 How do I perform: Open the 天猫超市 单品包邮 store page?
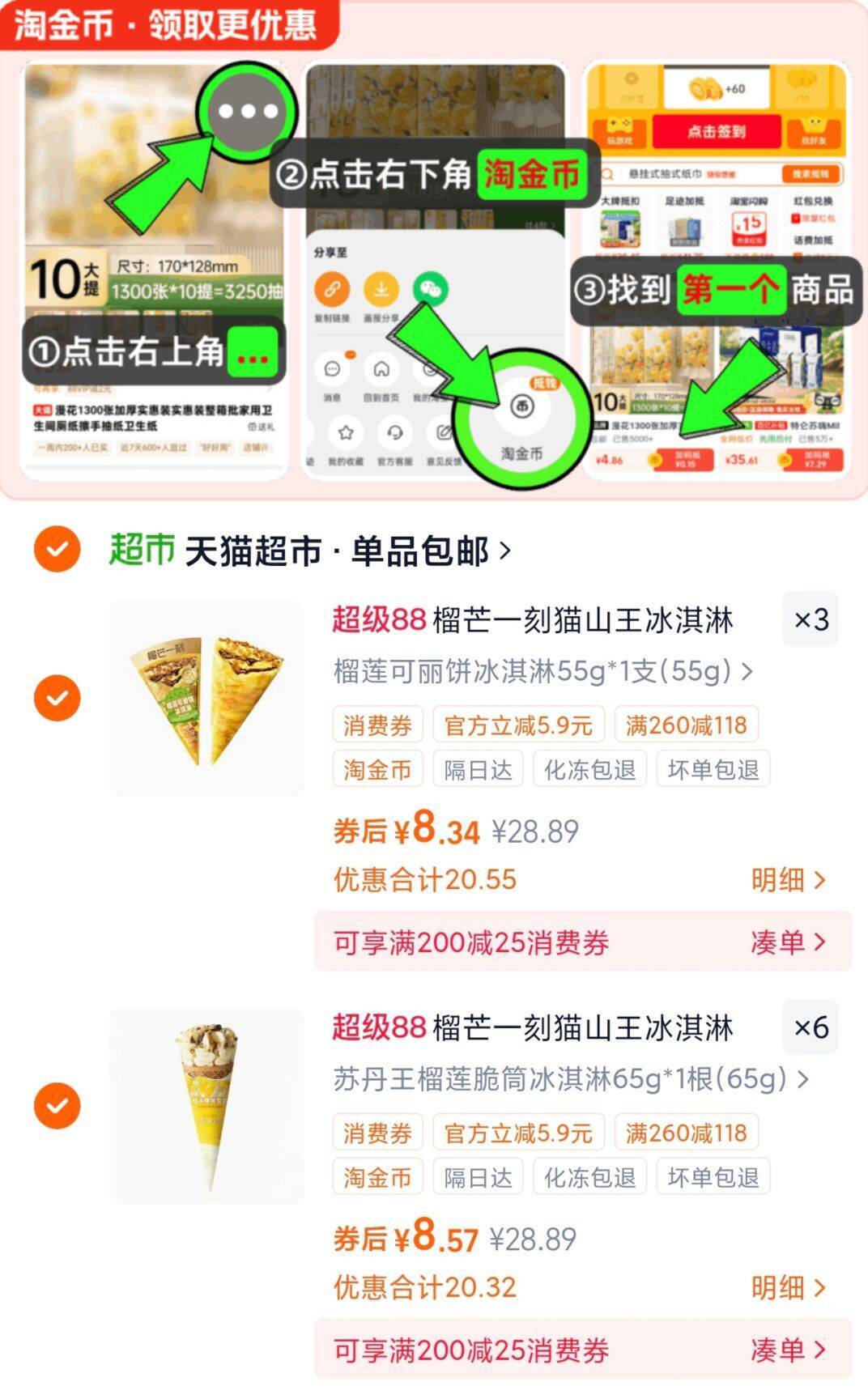point(310,551)
